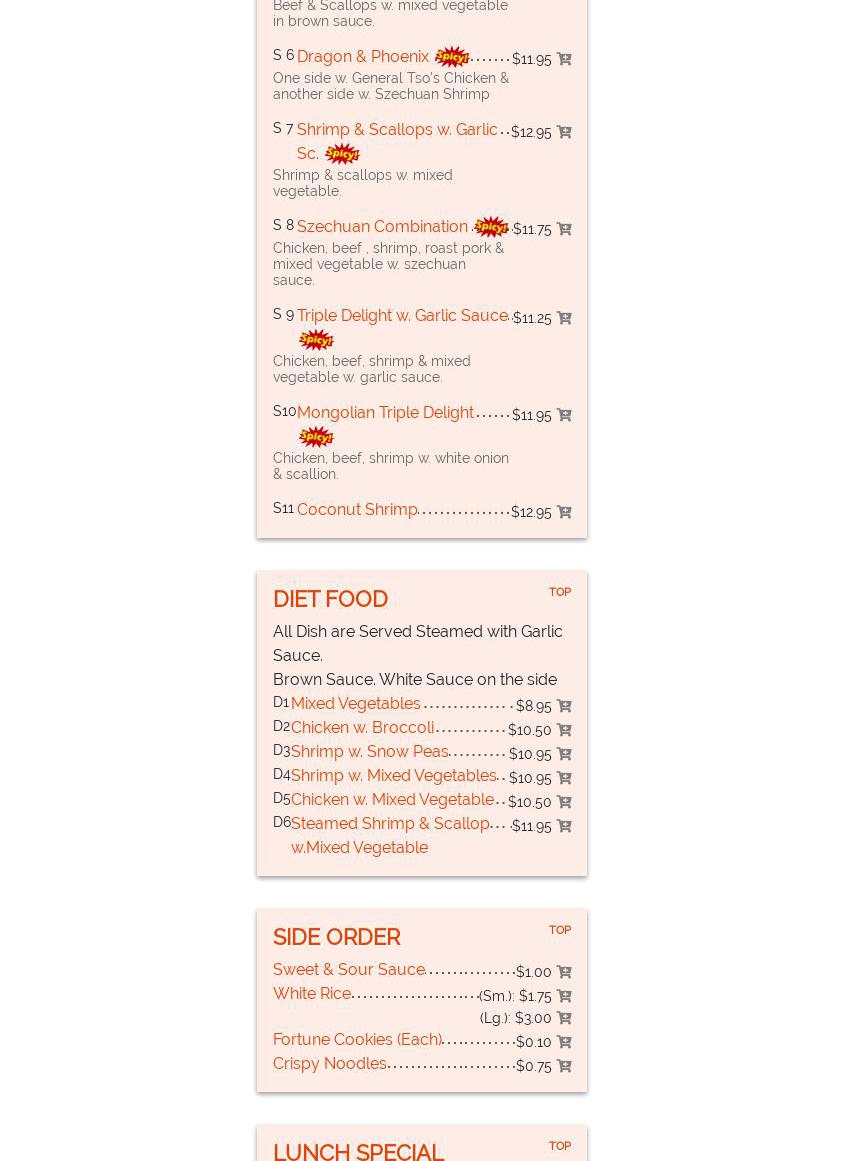The image size is (843, 1161).
Task: Go to top from Lunch Special header
Action: pyautogui.click(x=560, y=1146)
